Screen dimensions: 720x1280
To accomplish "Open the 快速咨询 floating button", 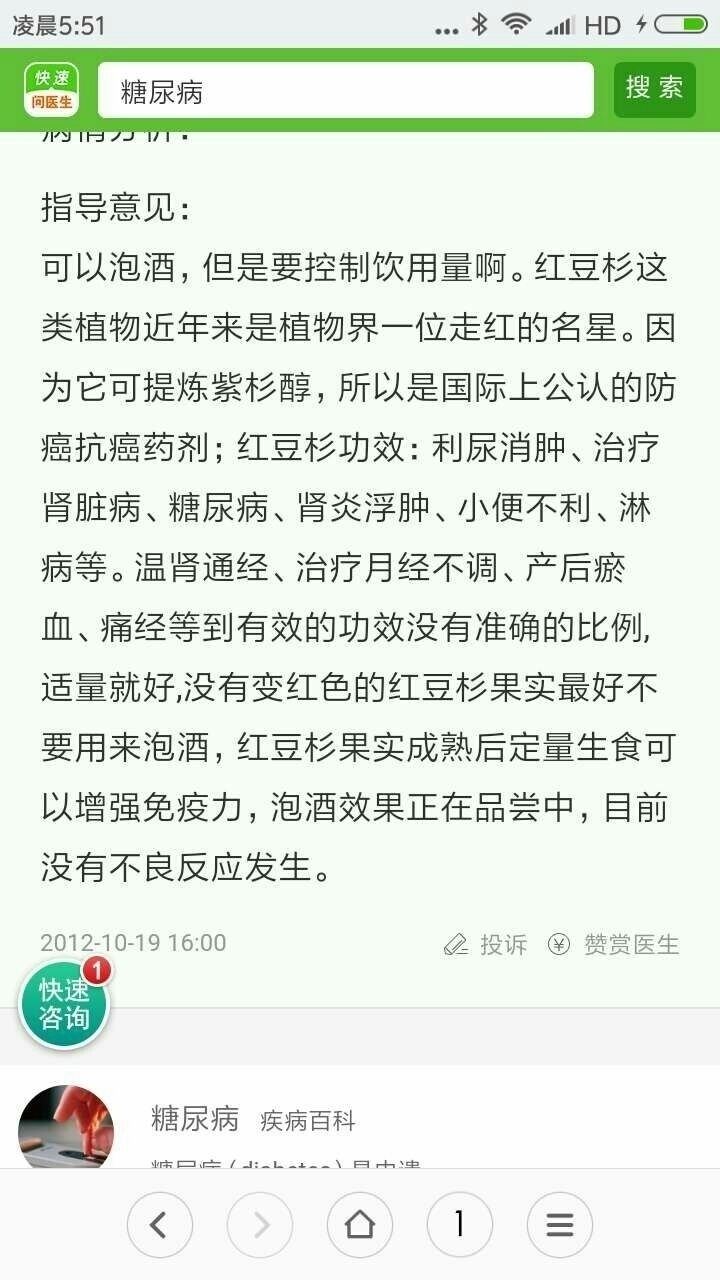I will click(65, 1004).
